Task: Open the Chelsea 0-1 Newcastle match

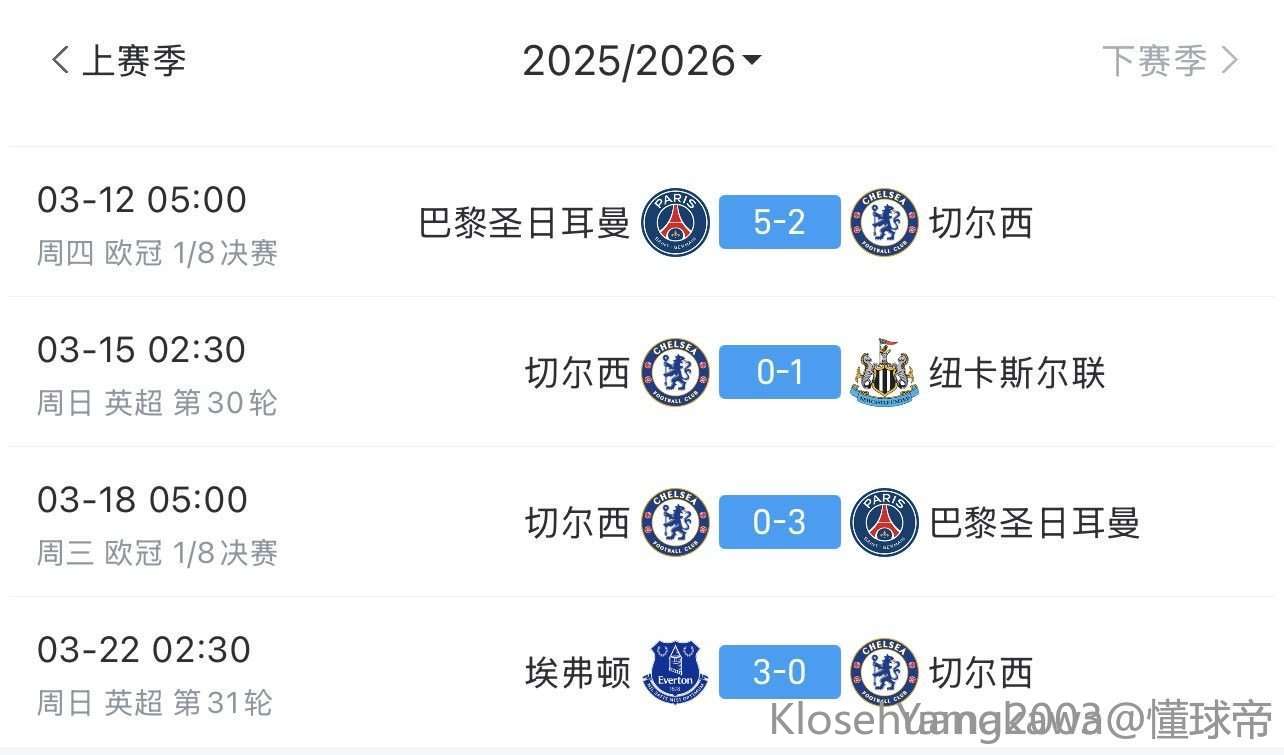Action: click(x=779, y=372)
